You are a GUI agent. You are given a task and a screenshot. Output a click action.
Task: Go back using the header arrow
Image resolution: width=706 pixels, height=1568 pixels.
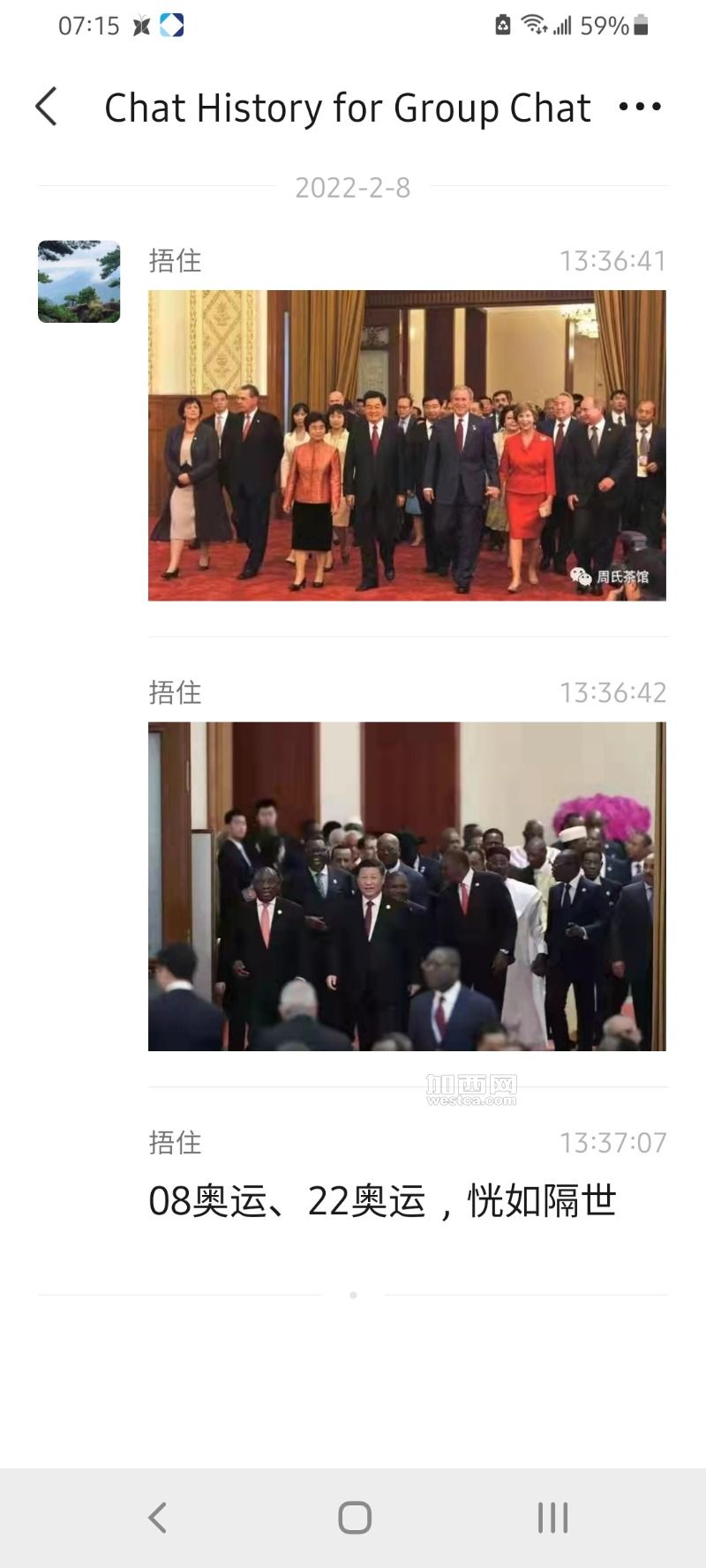click(x=47, y=107)
